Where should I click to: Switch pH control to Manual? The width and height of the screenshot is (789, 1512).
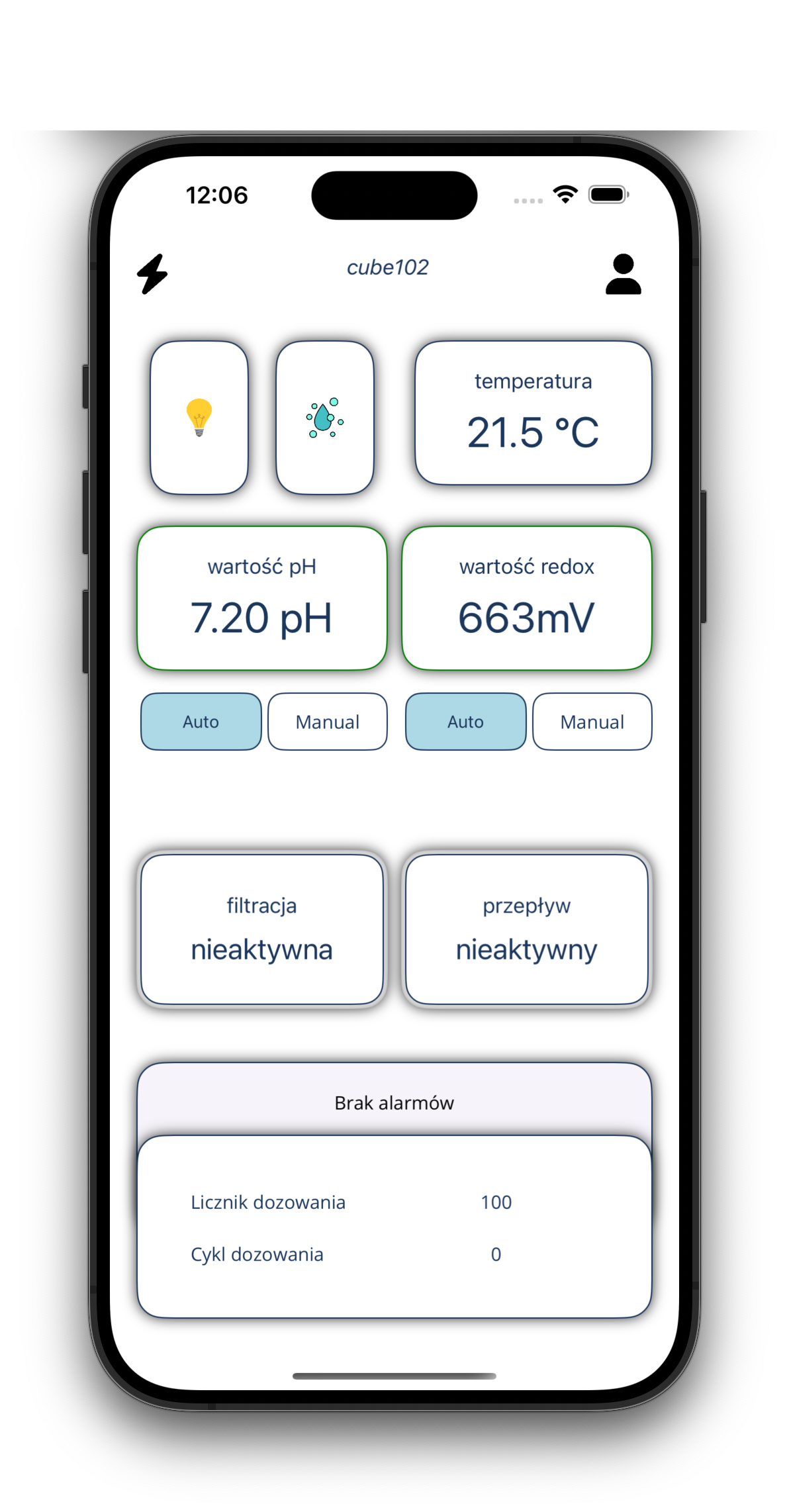click(328, 722)
